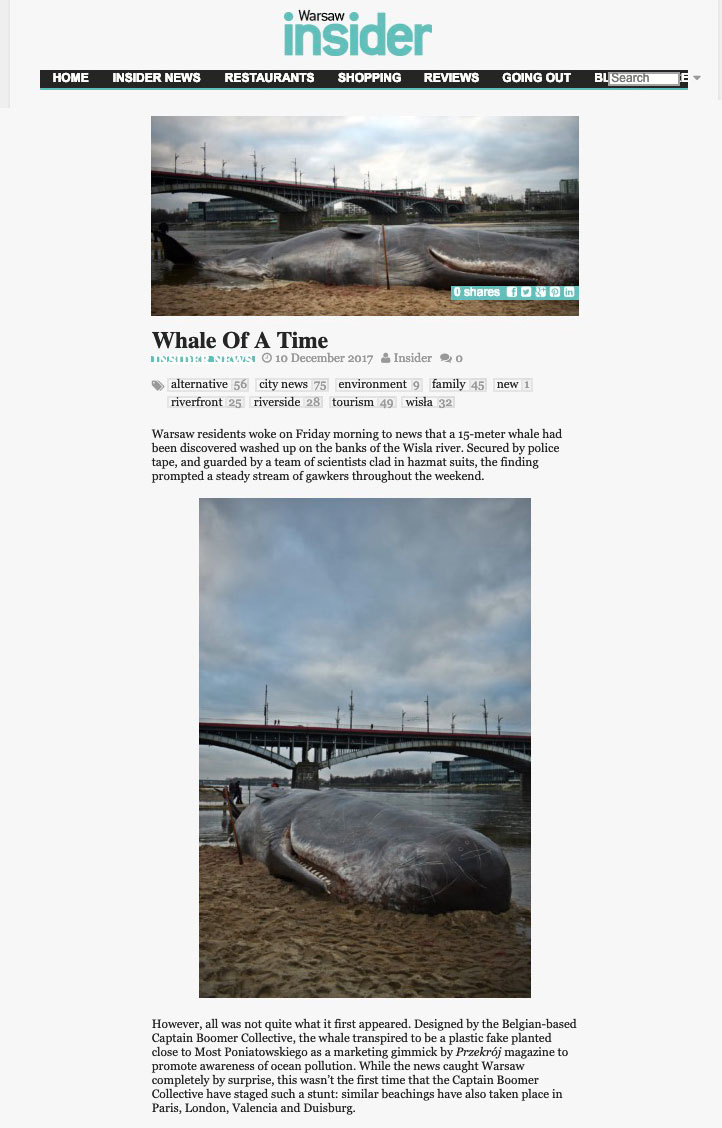
Task: Open the Reviews section
Action: point(451,78)
